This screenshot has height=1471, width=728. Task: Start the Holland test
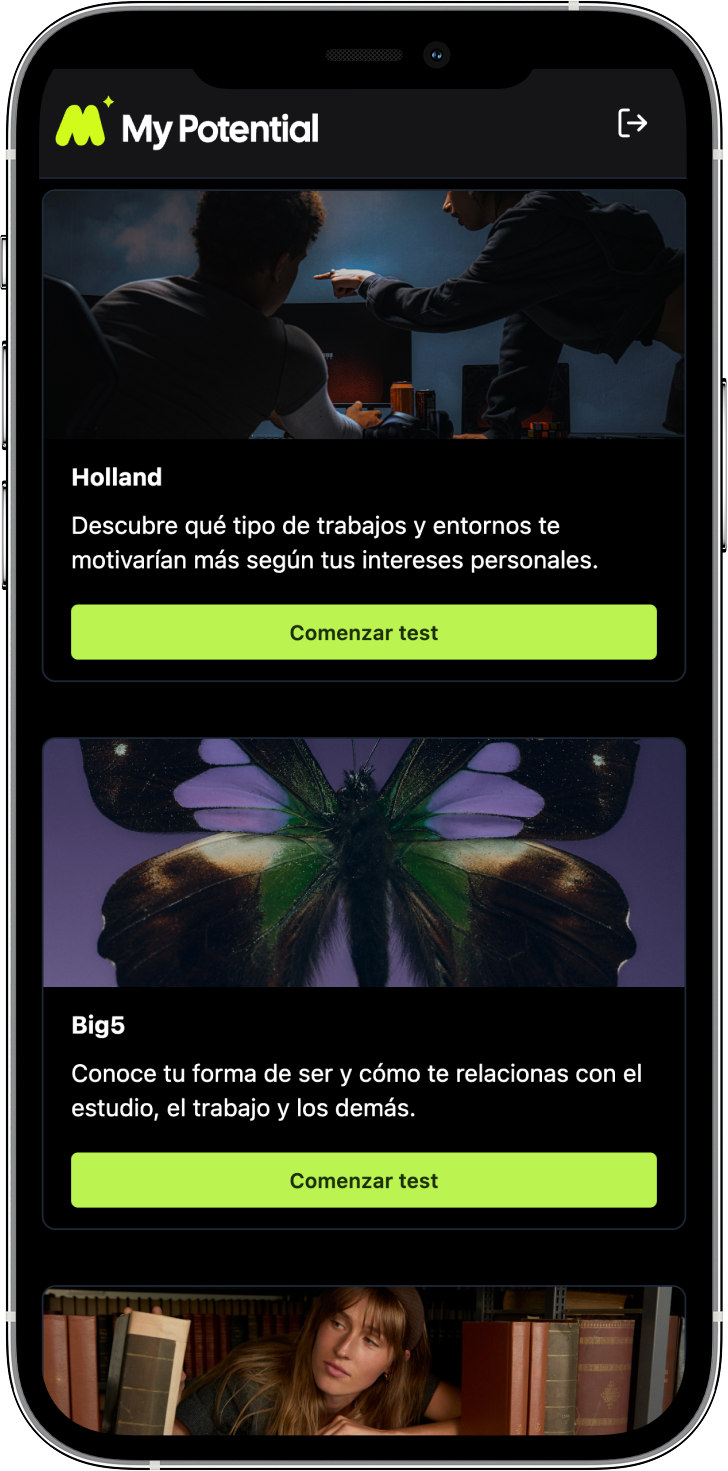(364, 632)
